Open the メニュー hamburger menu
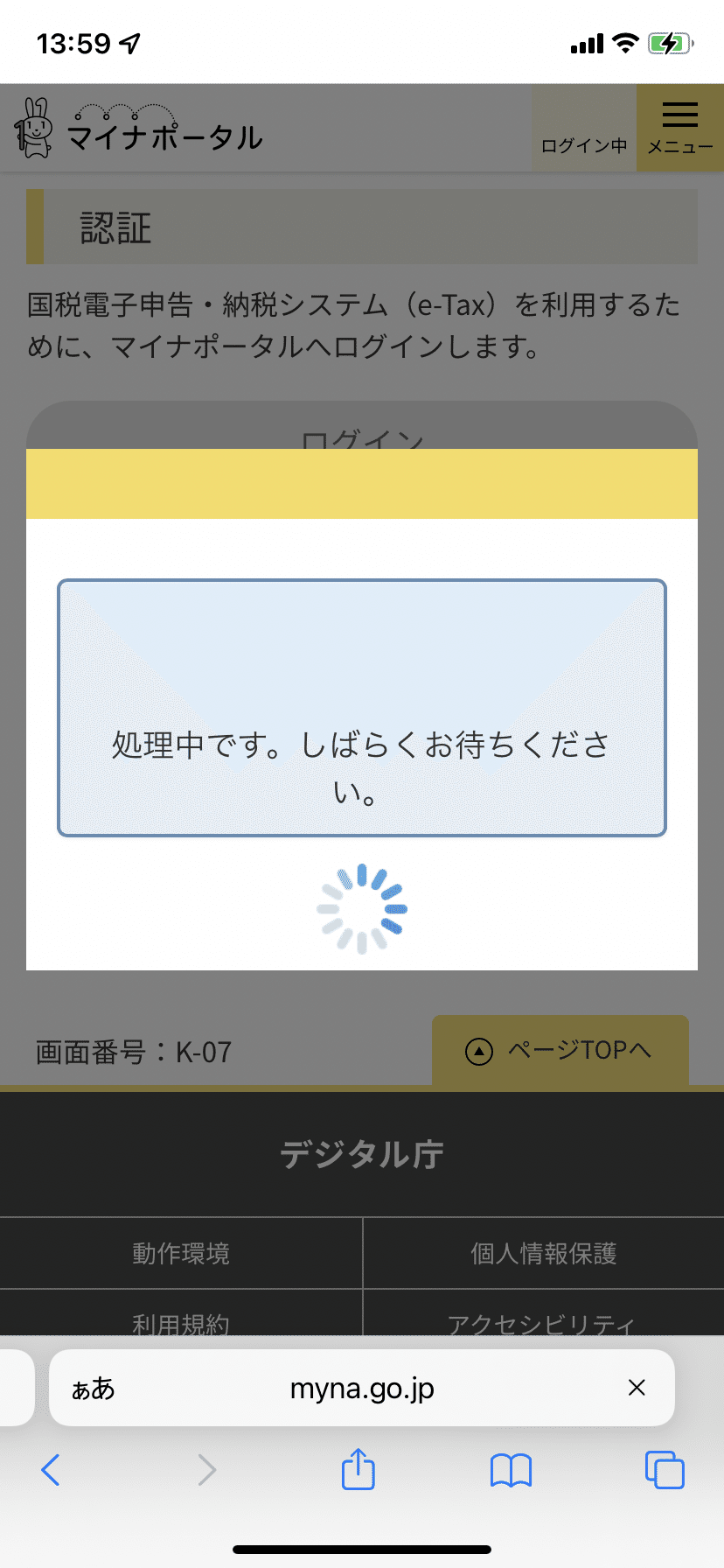This screenshot has height=1568, width=724. (679, 128)
